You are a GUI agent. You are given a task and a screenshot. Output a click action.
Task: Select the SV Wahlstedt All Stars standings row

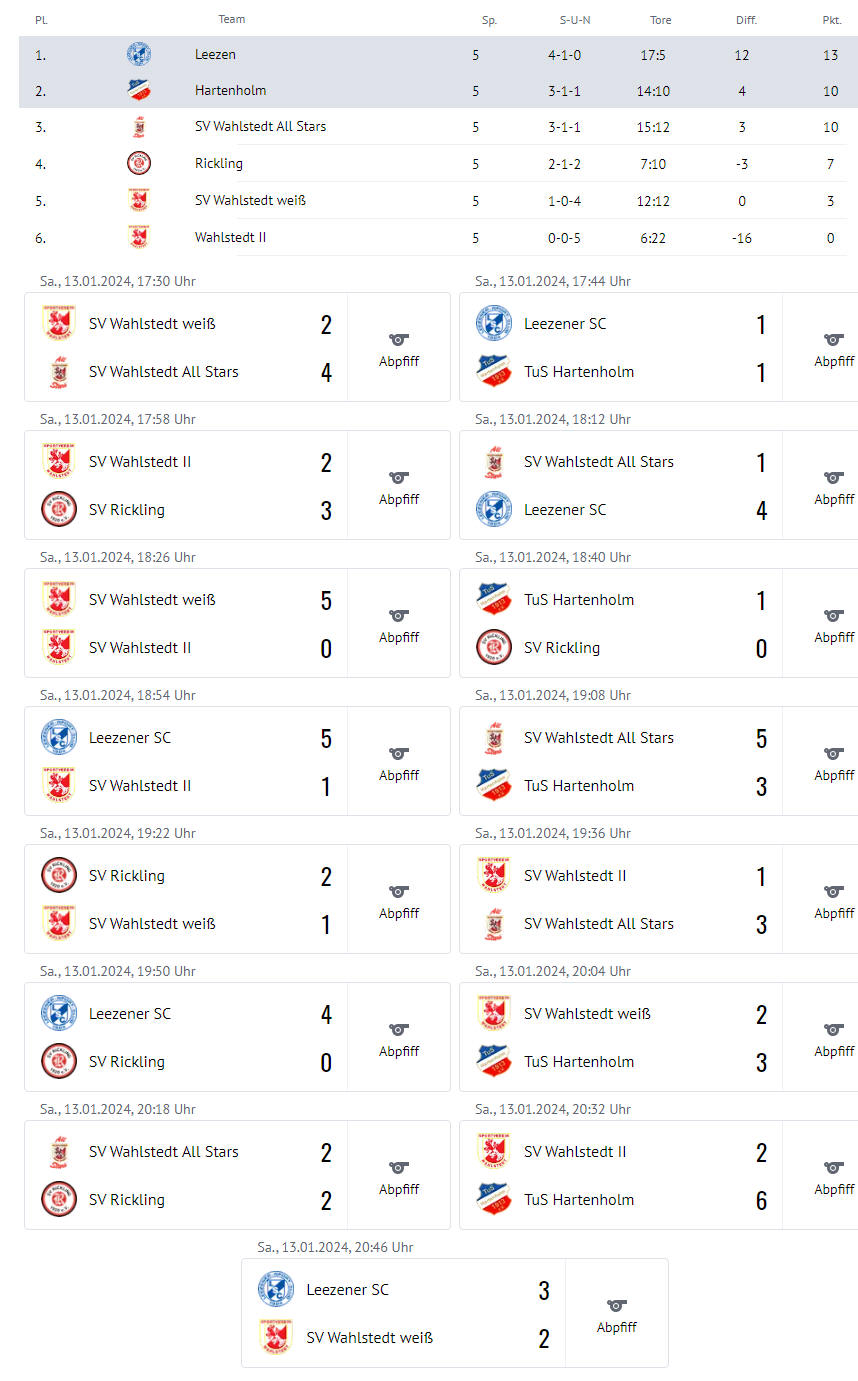click(432, 127)
